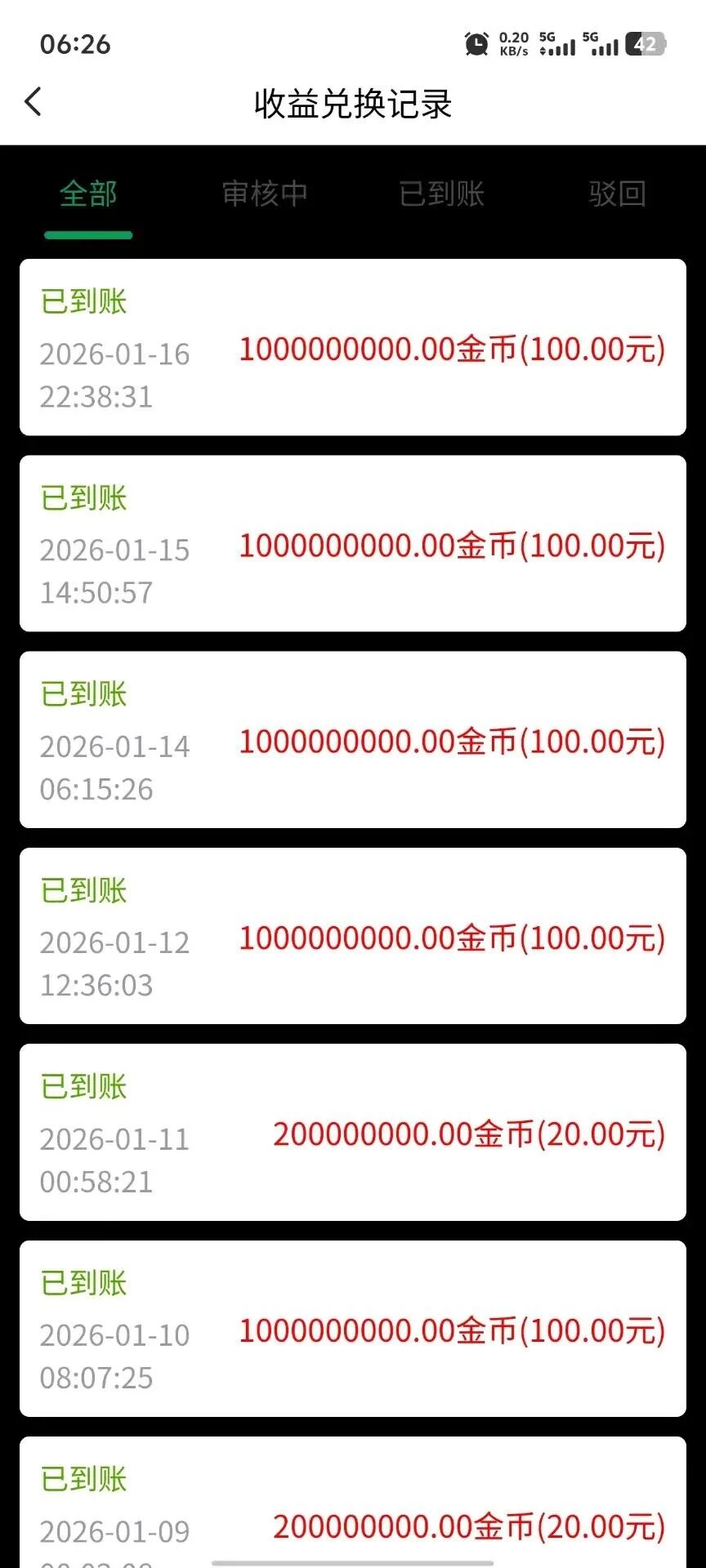
Task: Switch to the 审核中 tab
Action: 265,194
